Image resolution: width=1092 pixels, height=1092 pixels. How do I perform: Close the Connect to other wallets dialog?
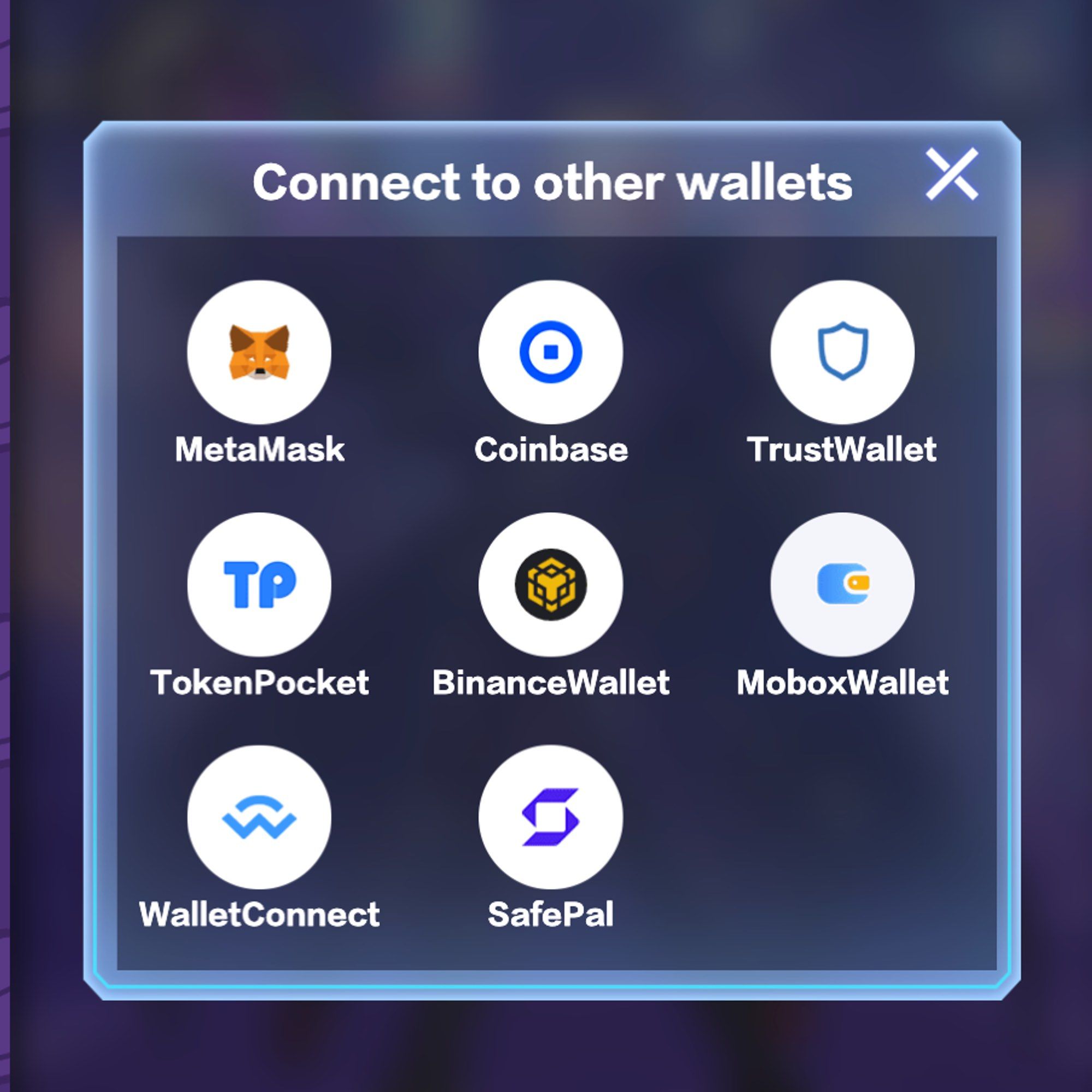pyautogui.click(x=952, y=174)
